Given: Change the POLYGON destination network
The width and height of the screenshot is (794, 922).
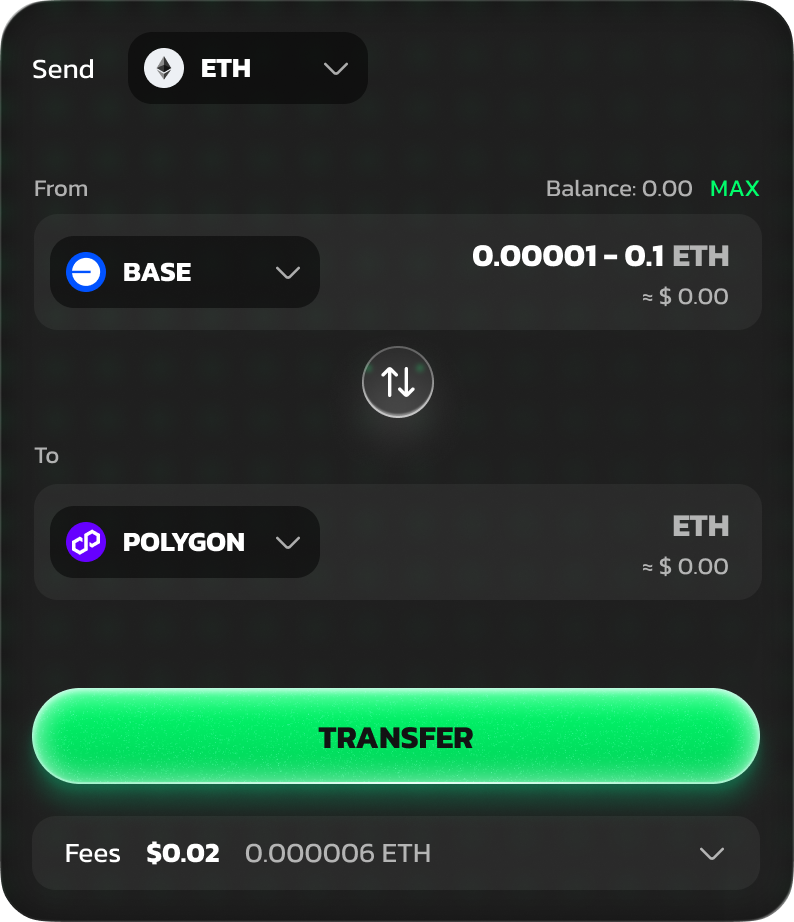Looking at the screenshot, I should point(185,542).
